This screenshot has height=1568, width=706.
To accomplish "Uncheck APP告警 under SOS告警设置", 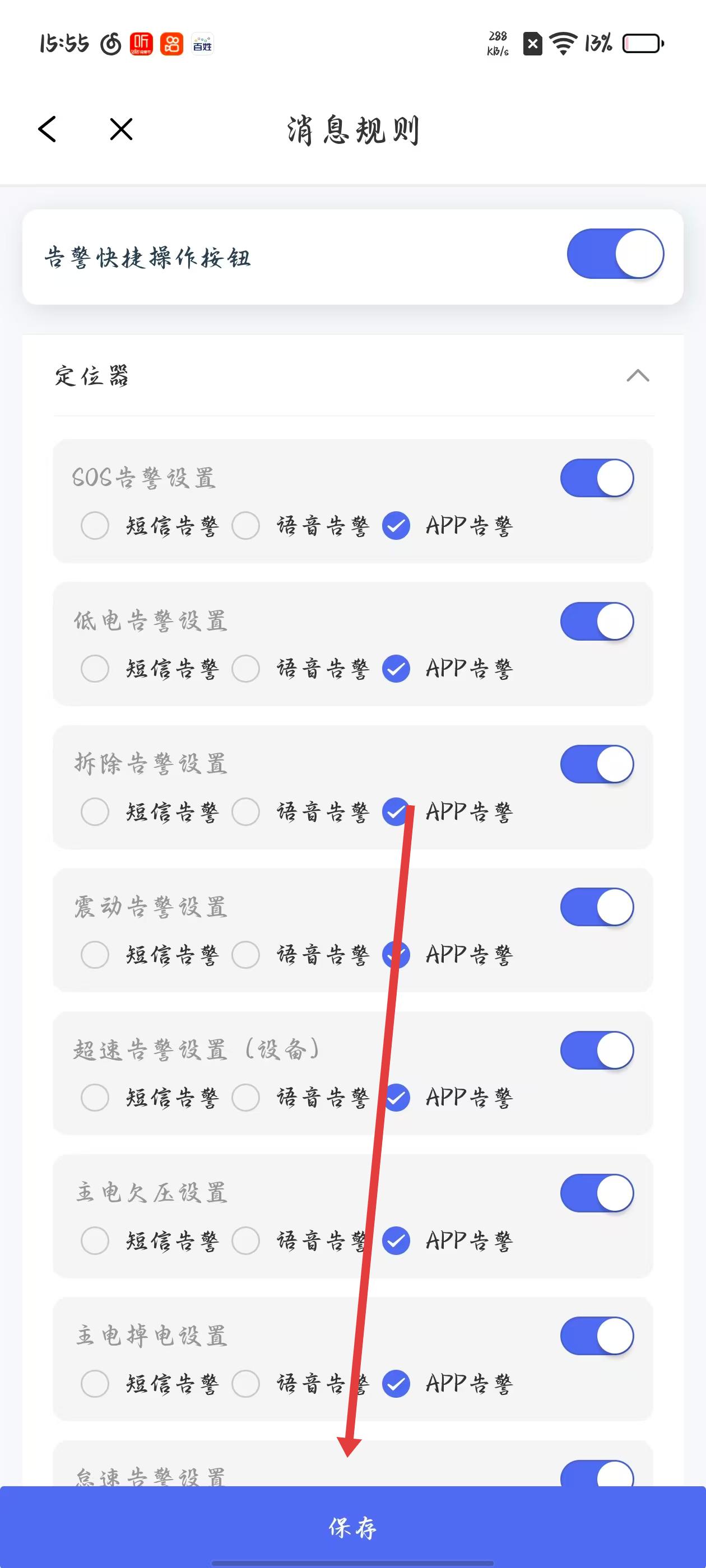I will (396, 525).
